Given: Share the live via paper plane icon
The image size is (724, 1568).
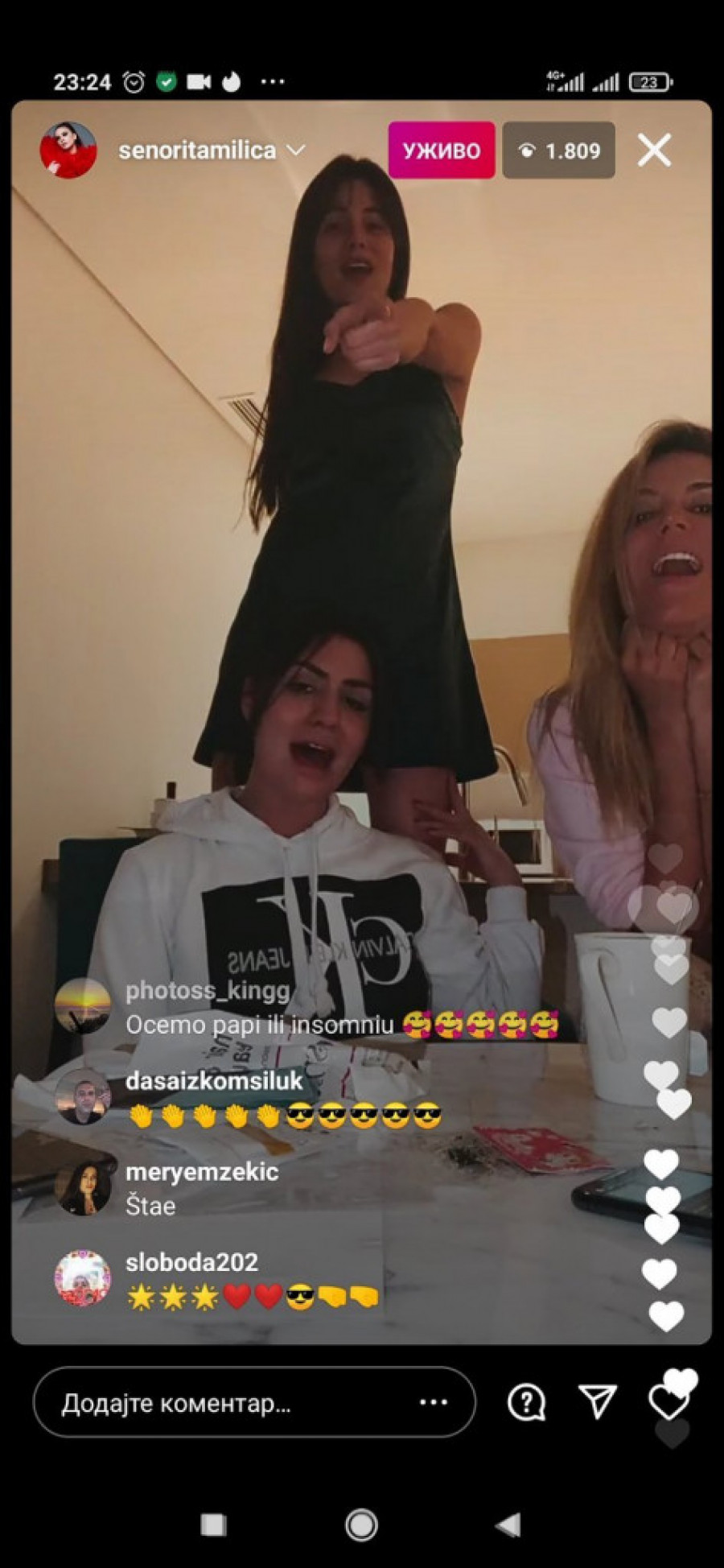Looking at the screenshot, I should (x=598, y=1401).
